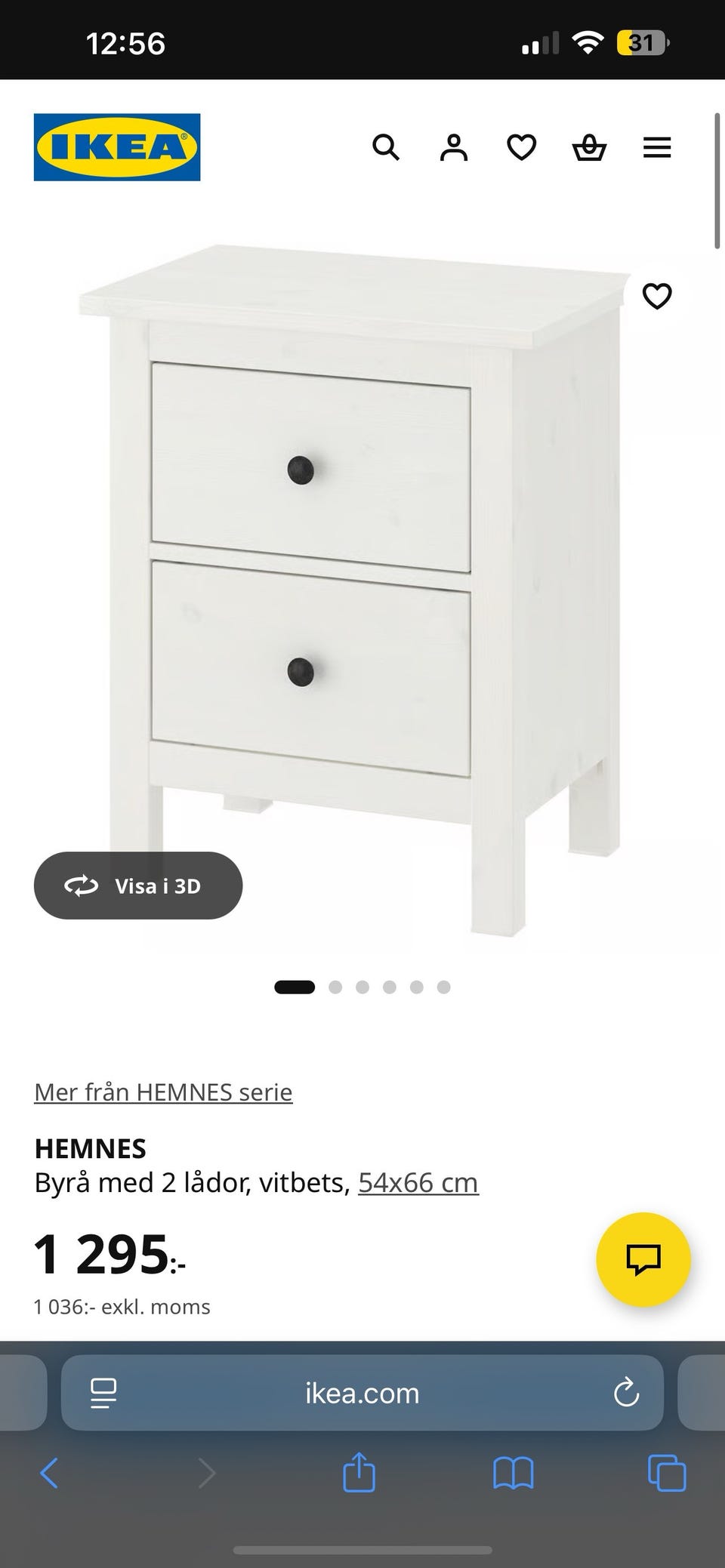Open the shopping basket

[589, 147]
